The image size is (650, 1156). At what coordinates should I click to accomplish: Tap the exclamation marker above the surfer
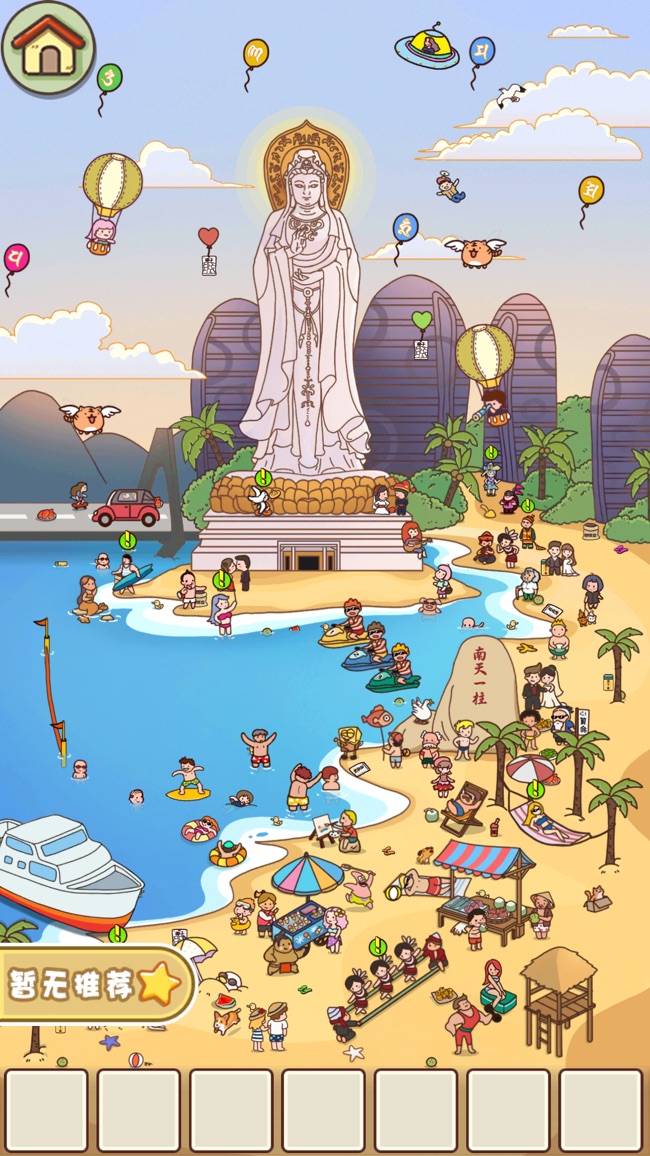point(128,541)
